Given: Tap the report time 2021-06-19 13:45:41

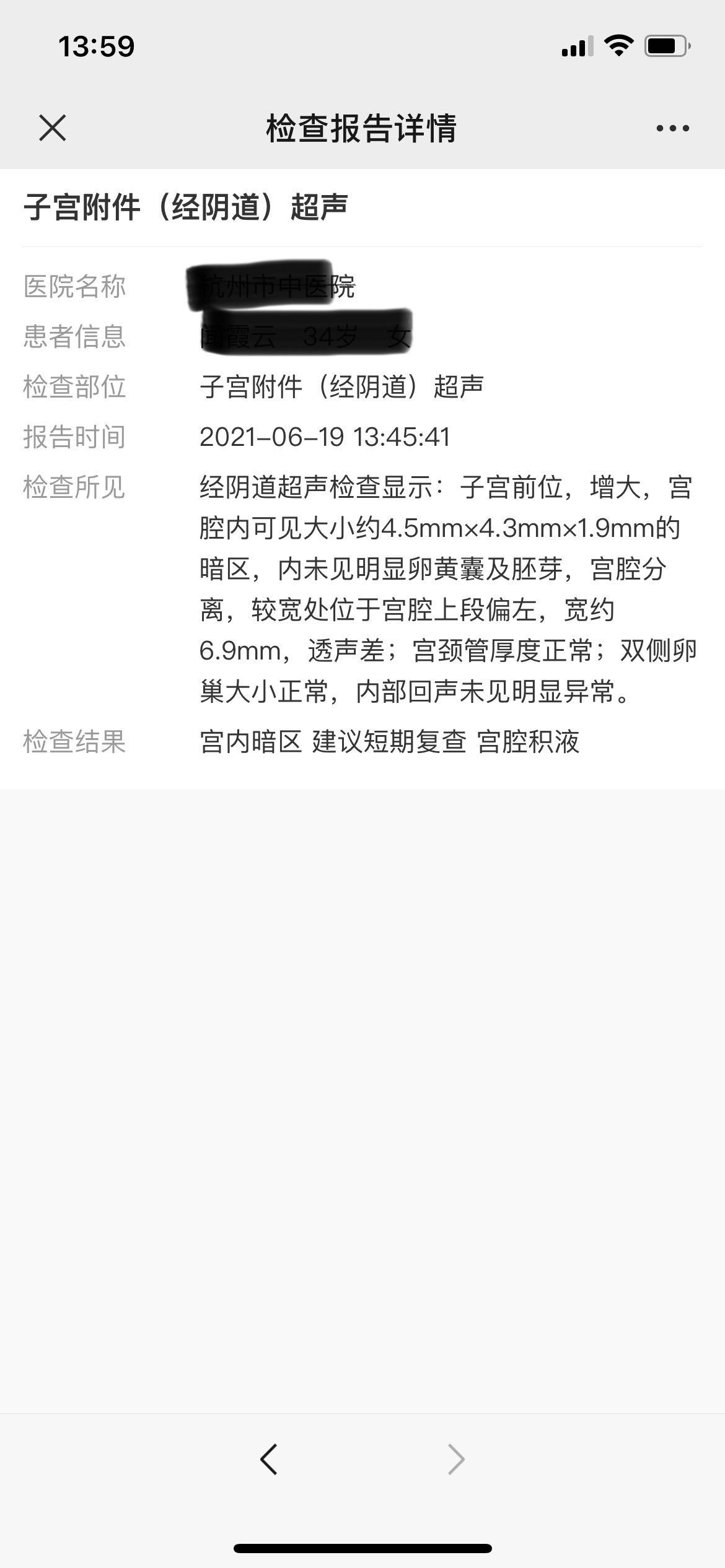Looking at the screenshot, I should point(325,435).
